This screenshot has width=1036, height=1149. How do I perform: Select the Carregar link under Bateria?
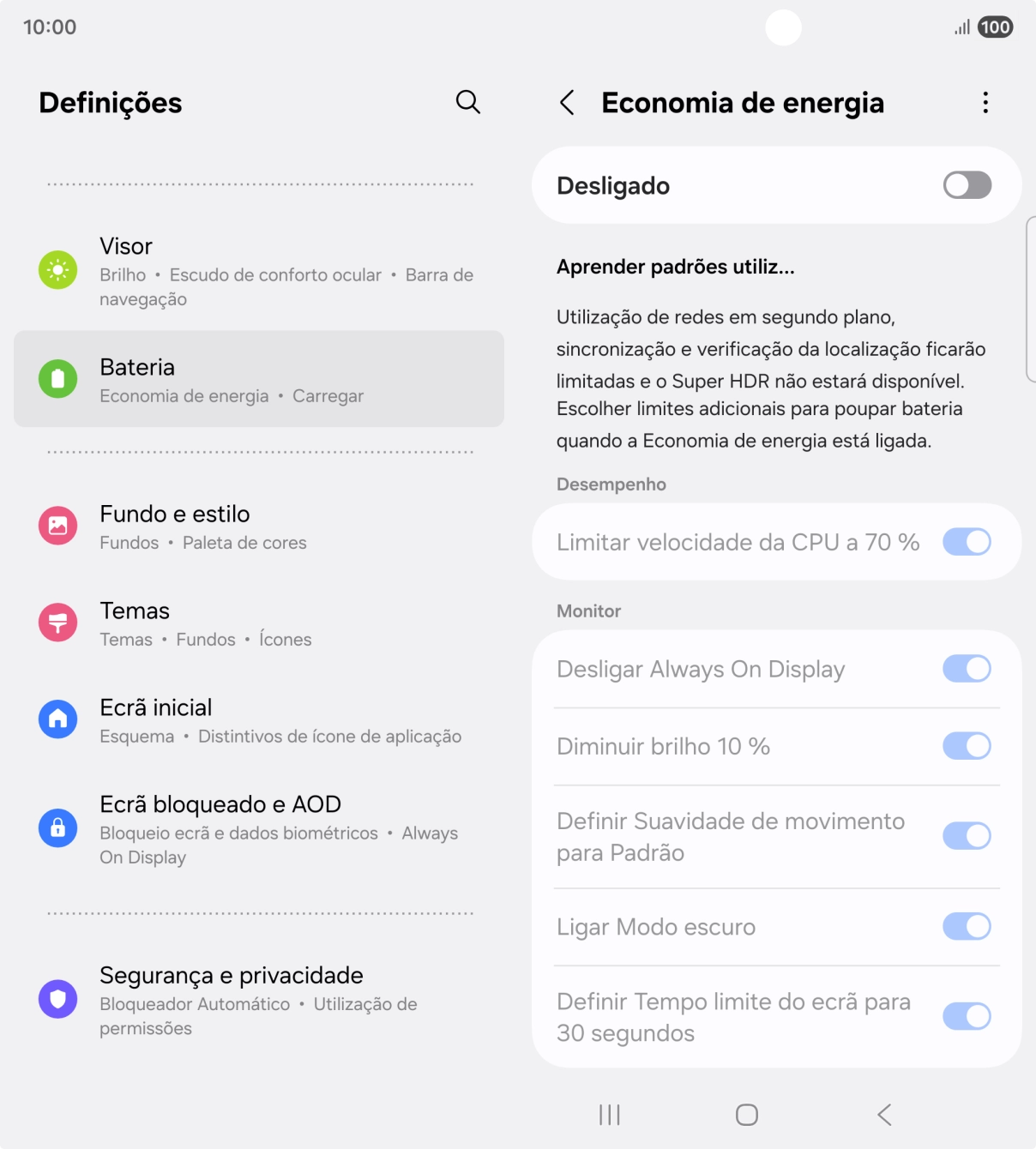[x=328, y=396]
